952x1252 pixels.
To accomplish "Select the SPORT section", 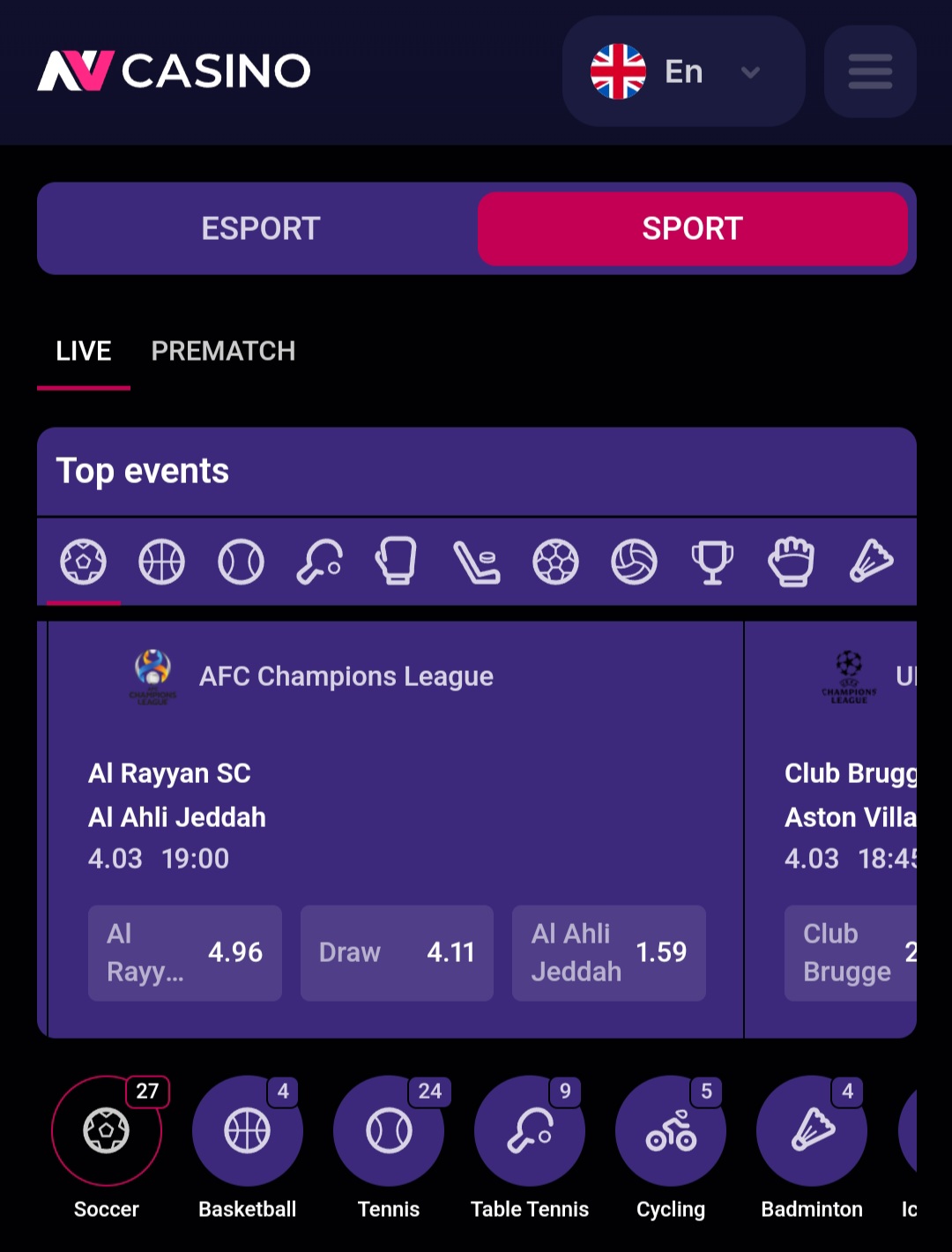I will click(x=692, y=228).
